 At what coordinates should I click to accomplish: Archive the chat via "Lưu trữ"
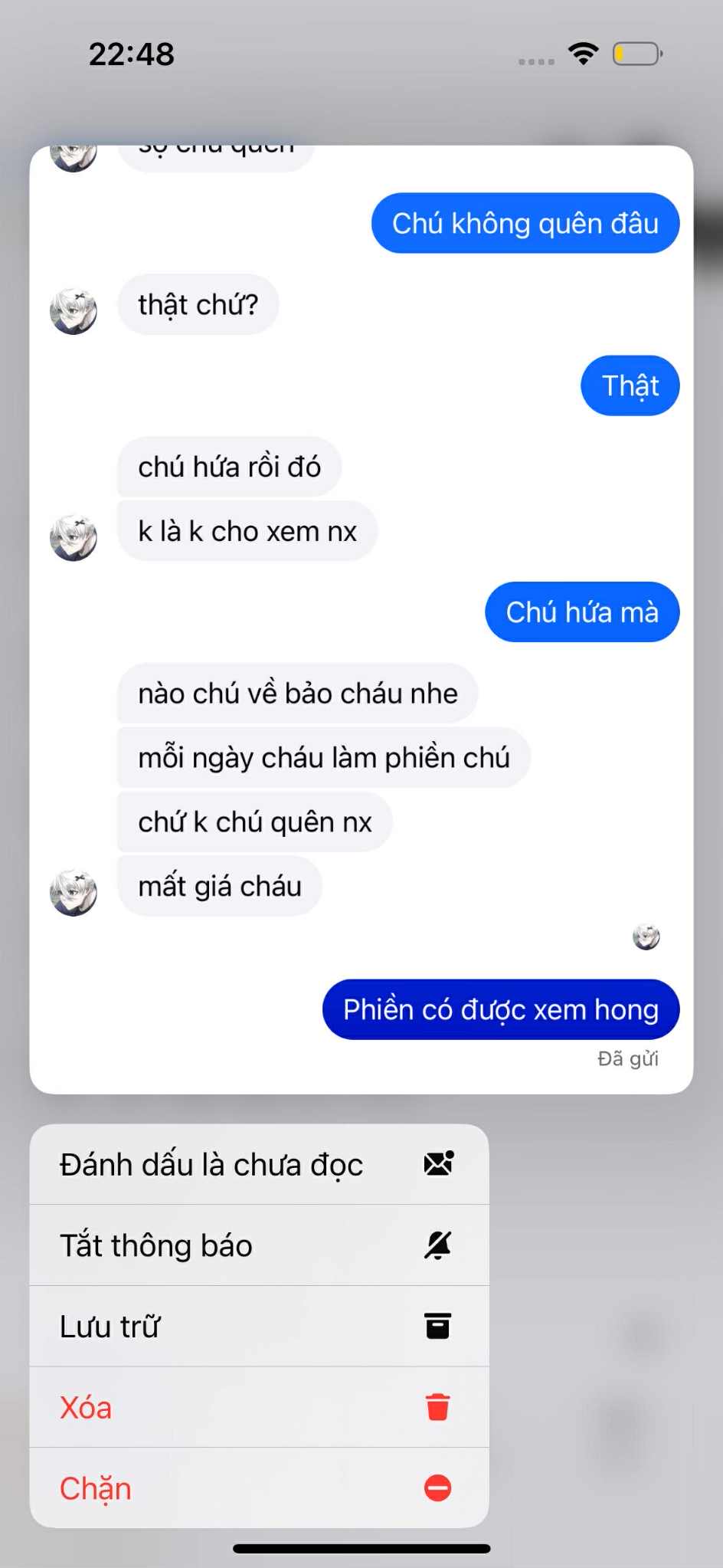pyautogui.click(x=259, y=1327)
